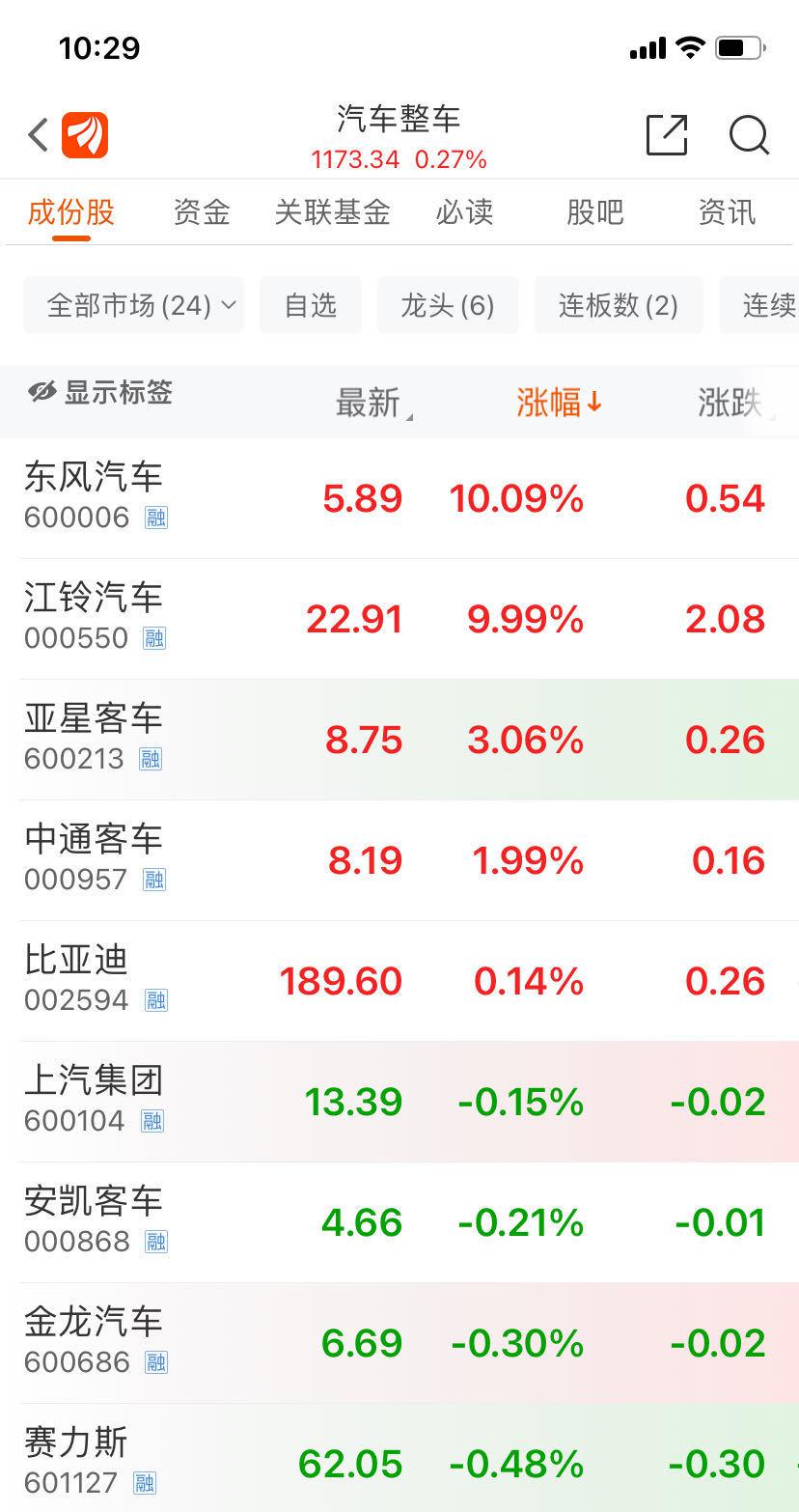Screen dimensions: 799x1512
Task: Reverse sort on 涨幅 column
Action: click(x=558, y=403)
